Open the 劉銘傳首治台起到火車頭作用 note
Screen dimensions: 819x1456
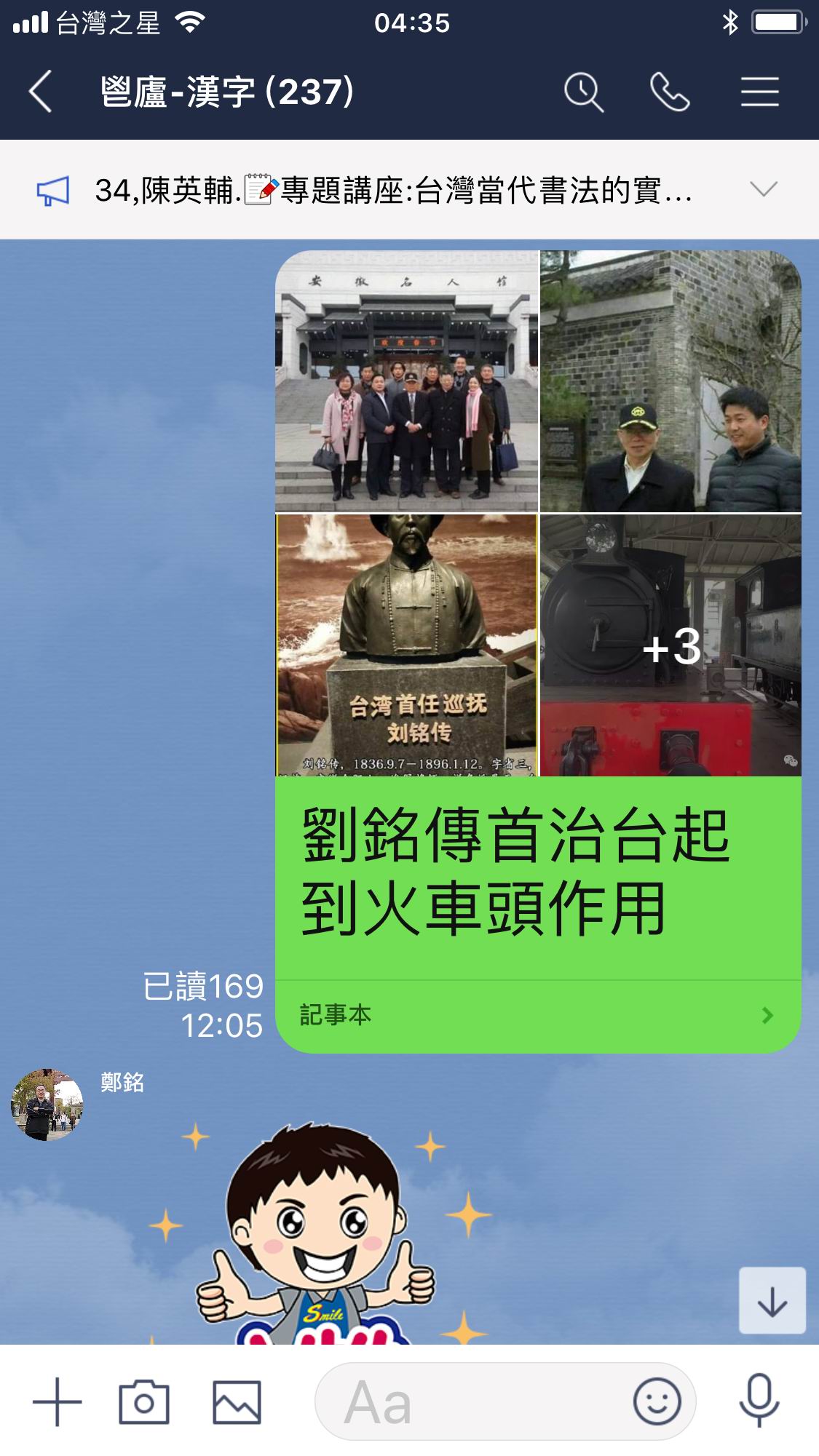(515, 872)
